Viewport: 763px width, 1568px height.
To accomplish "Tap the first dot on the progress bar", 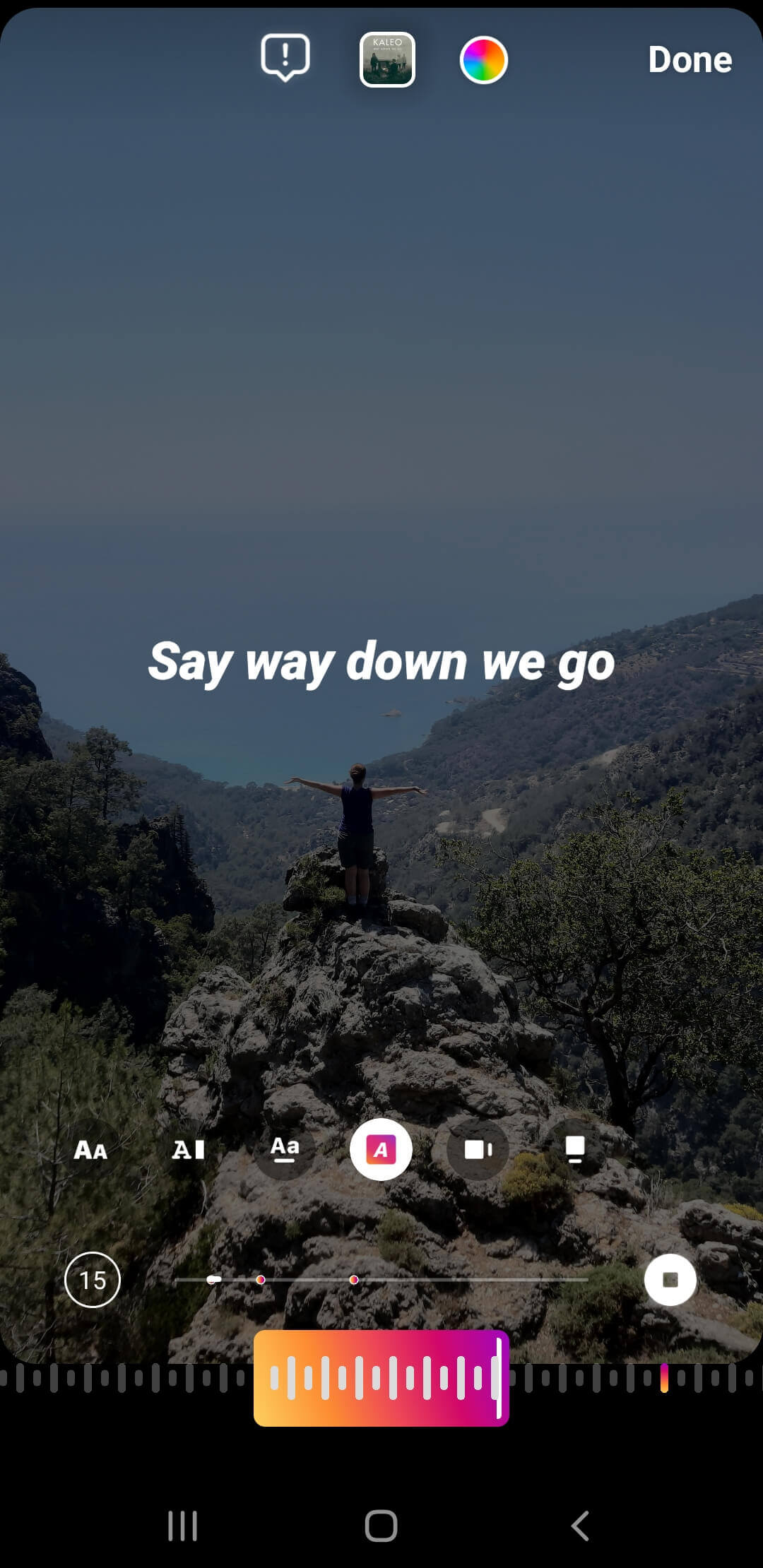I will click(x=261, y=1280).
